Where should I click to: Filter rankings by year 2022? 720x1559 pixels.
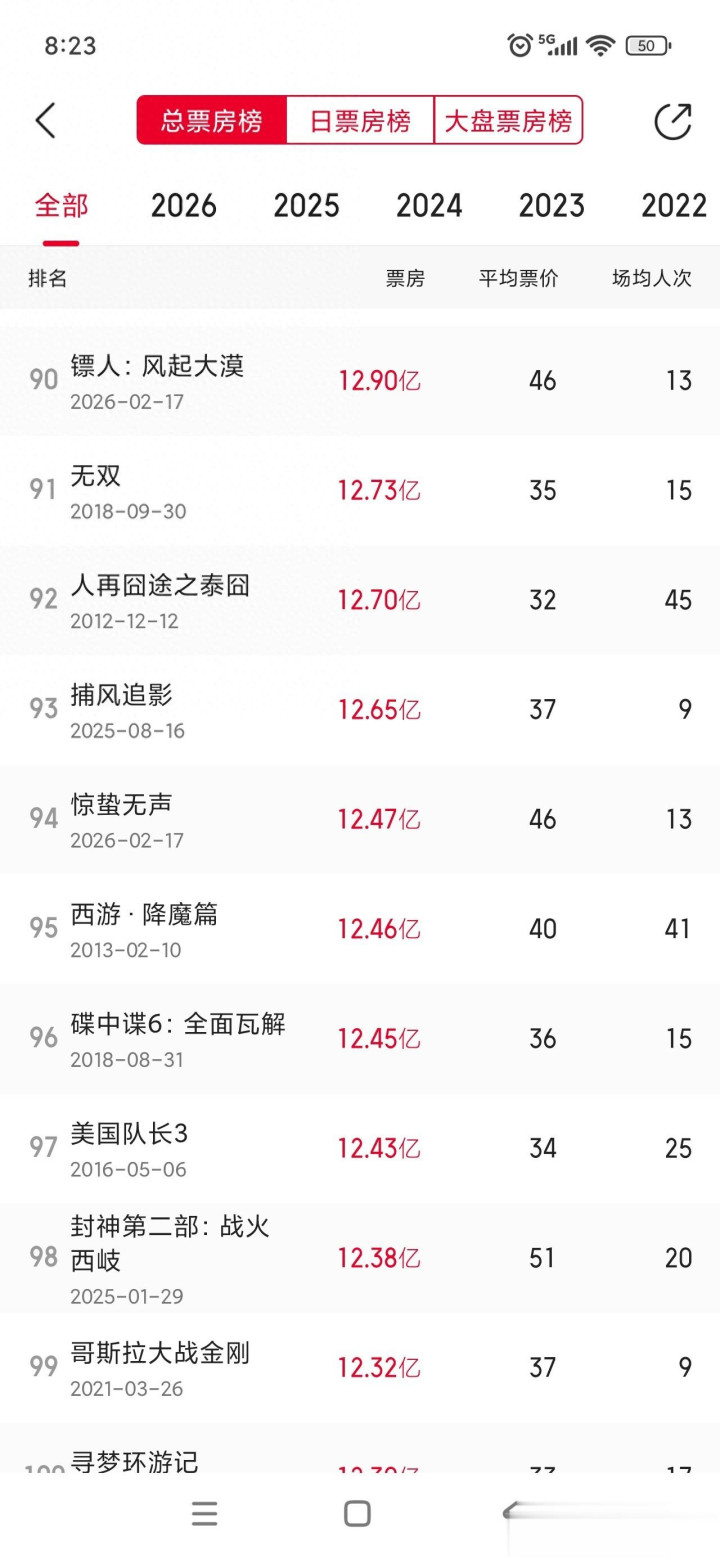tap(674, 206)
